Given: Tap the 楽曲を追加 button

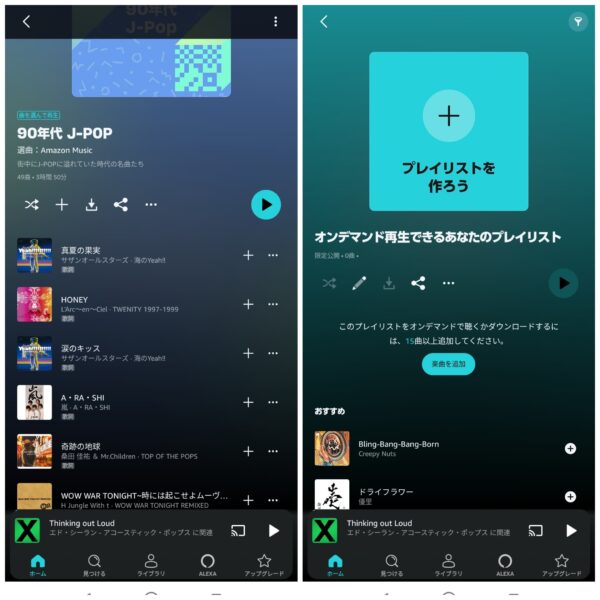Looking at the screenshot, I should tap(448, 364).
